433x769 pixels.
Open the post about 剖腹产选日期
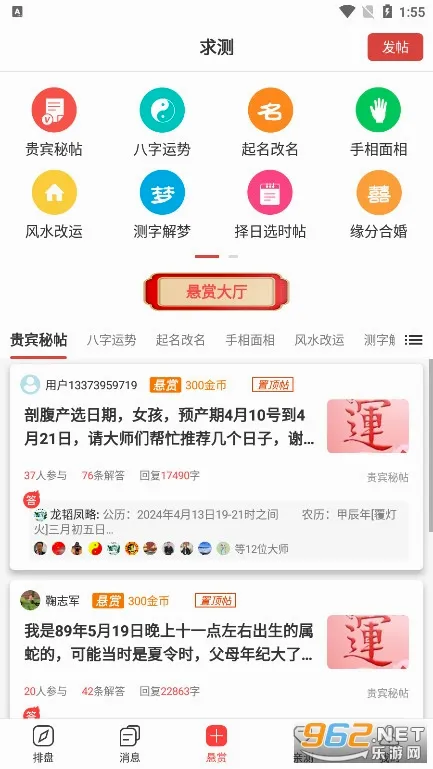[x=216, y=467]
